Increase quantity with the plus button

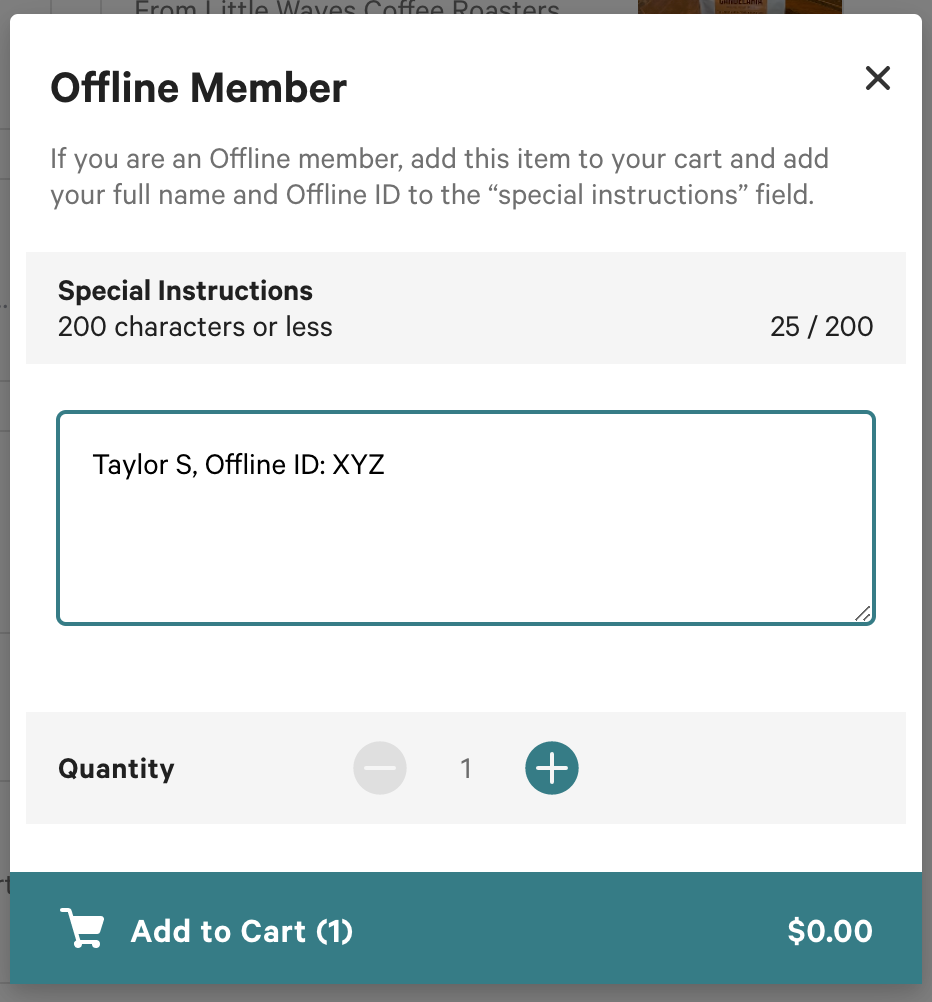tap(551, 768)
